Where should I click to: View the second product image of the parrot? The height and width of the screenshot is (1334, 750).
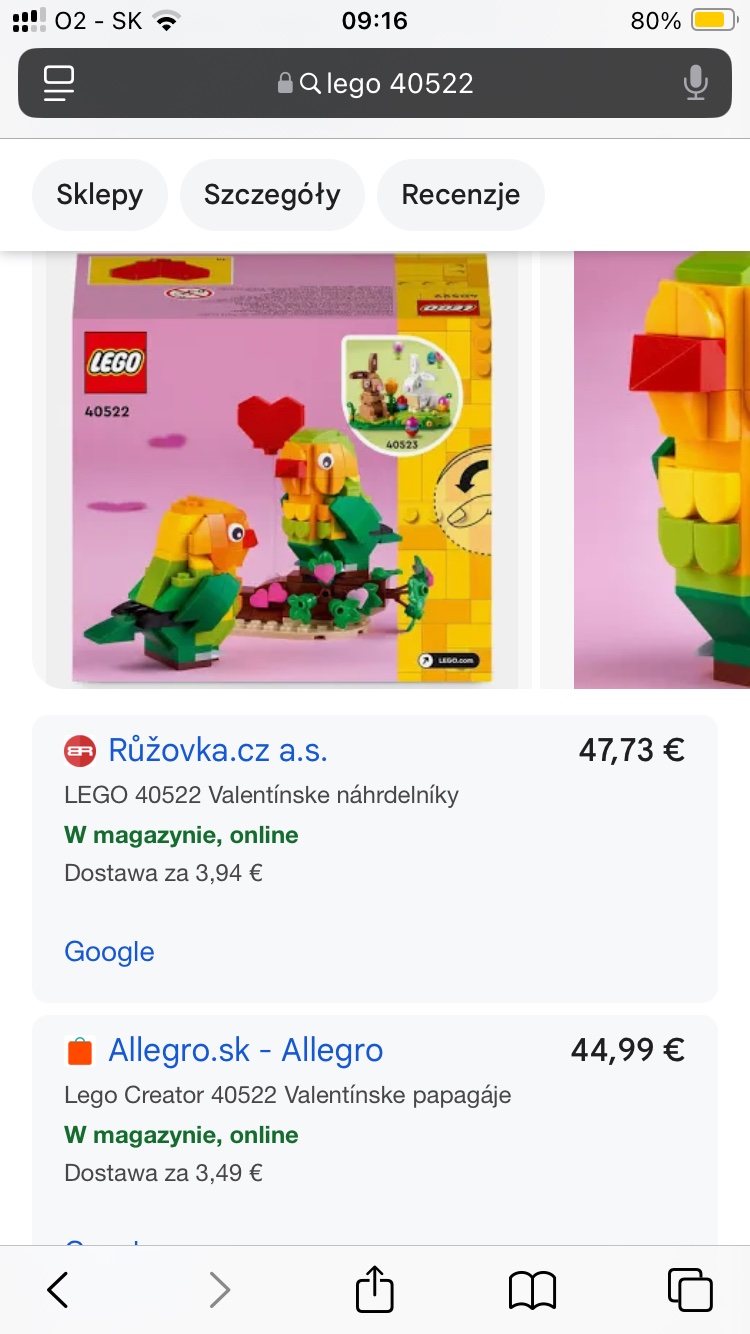pyautogui.click(x=662, y=470)
